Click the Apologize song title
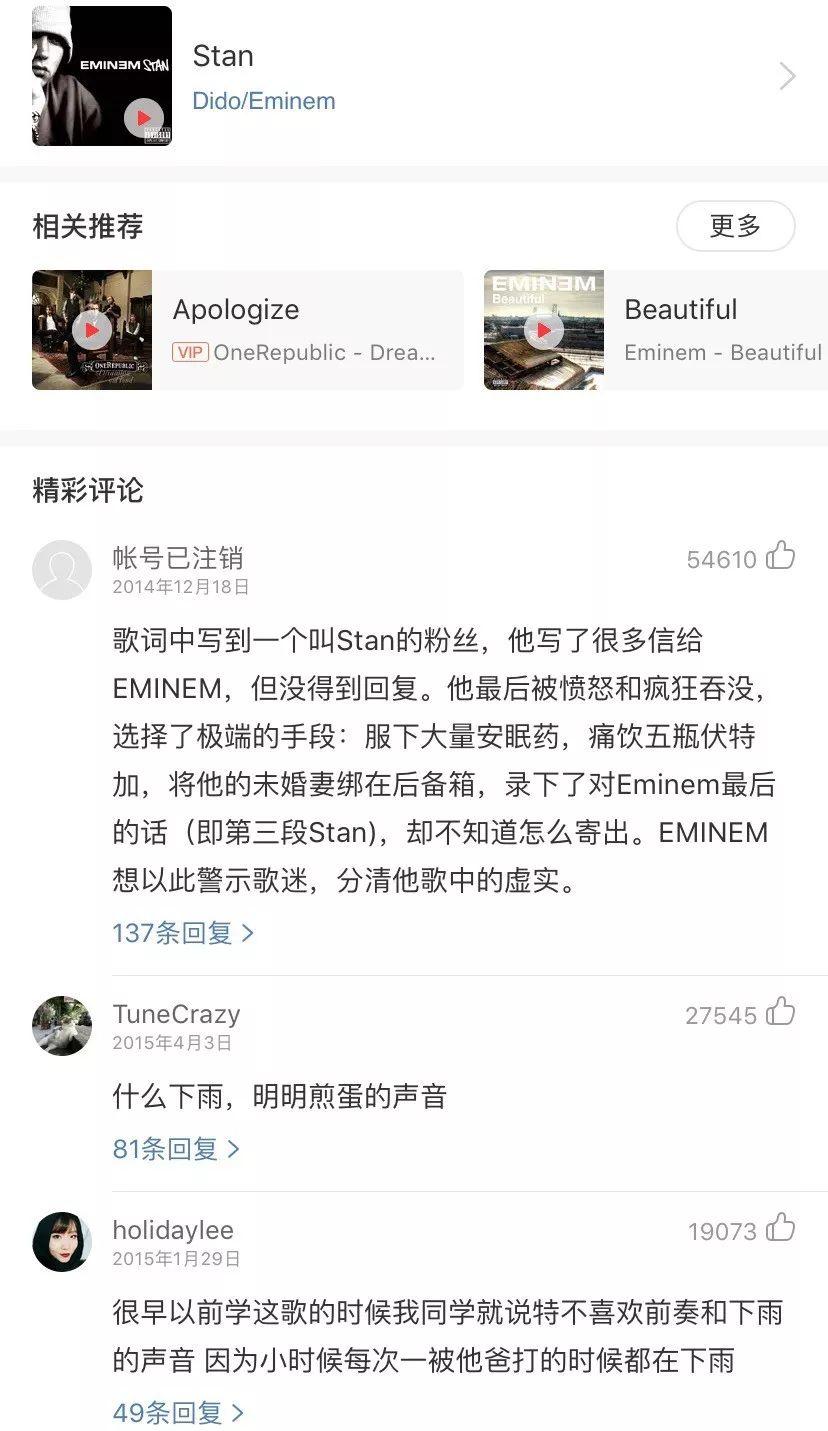Viewport: 828px width, 1431px height. point(236,309)
